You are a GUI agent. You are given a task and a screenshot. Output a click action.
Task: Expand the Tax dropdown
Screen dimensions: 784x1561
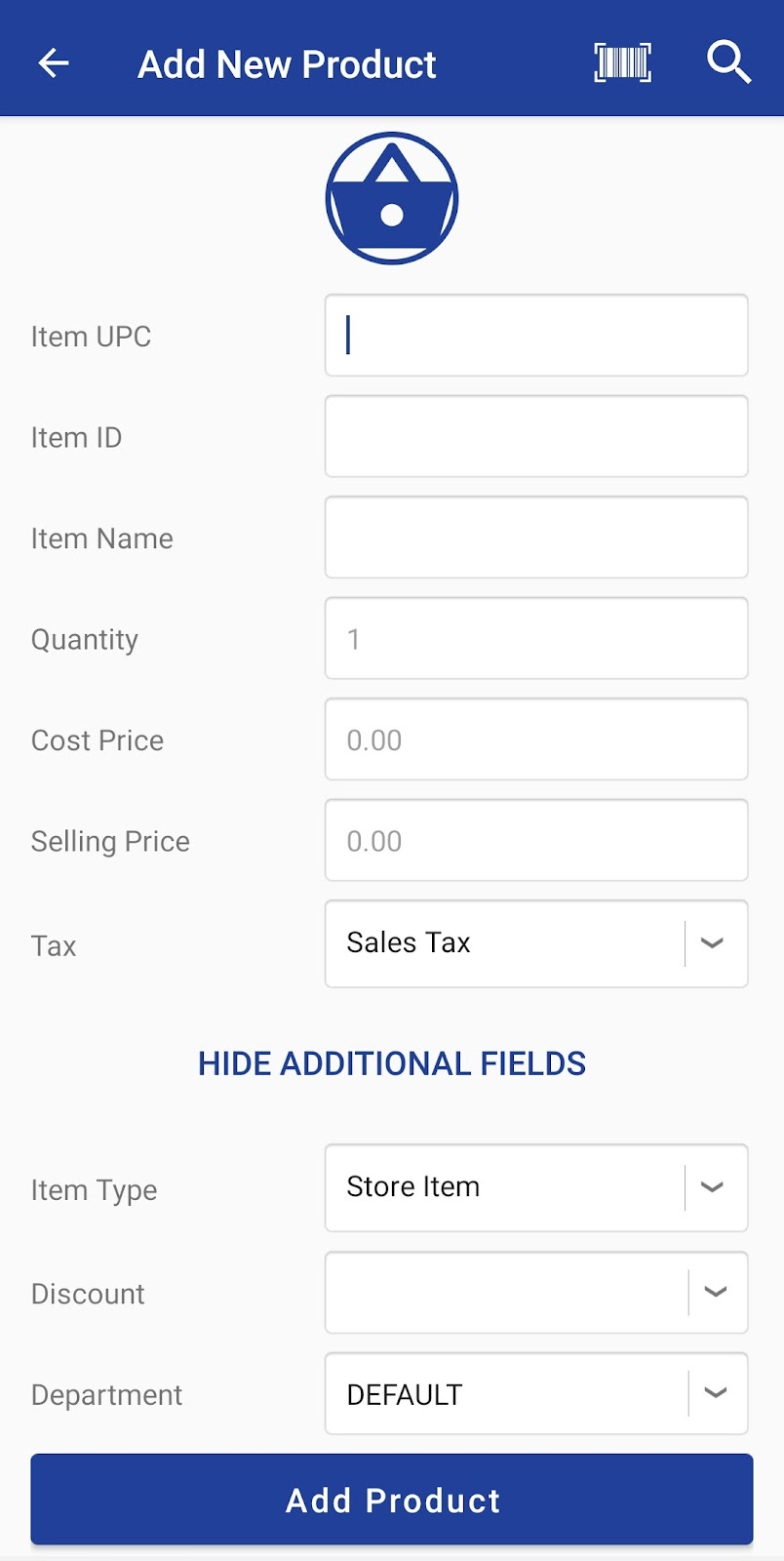[x=536, y=943]
